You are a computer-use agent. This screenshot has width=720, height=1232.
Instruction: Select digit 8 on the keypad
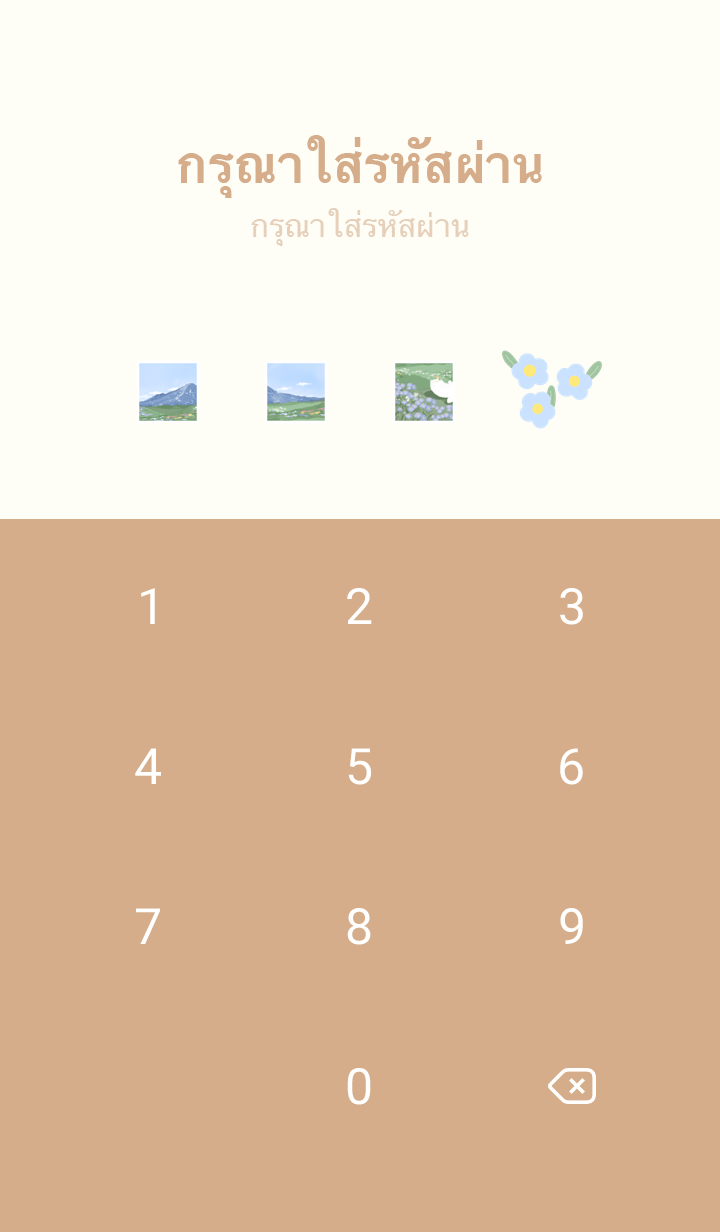point(359,927)
